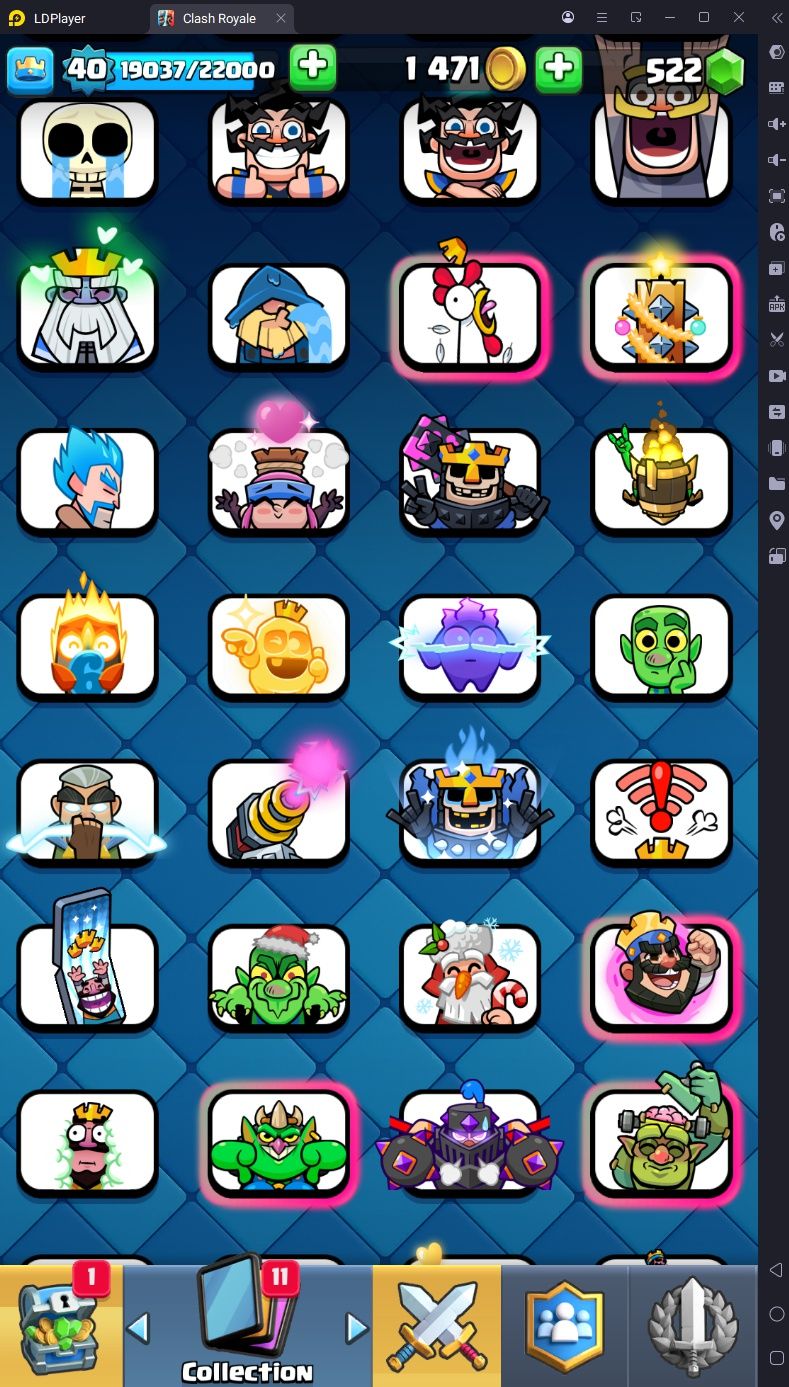Tap the green plus next to gold
This screenshot has height=1387, width=789.
pos(559,69)
